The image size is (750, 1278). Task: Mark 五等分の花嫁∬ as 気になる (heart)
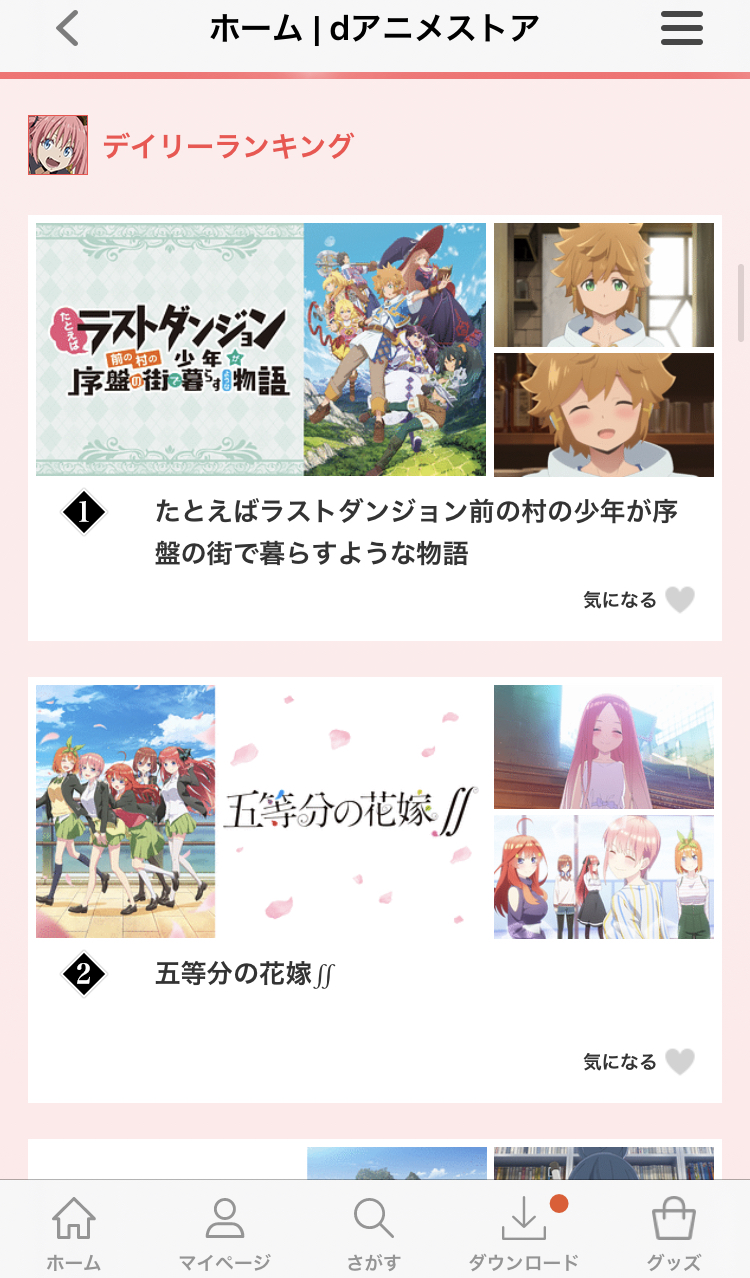tap(679, 1062)
